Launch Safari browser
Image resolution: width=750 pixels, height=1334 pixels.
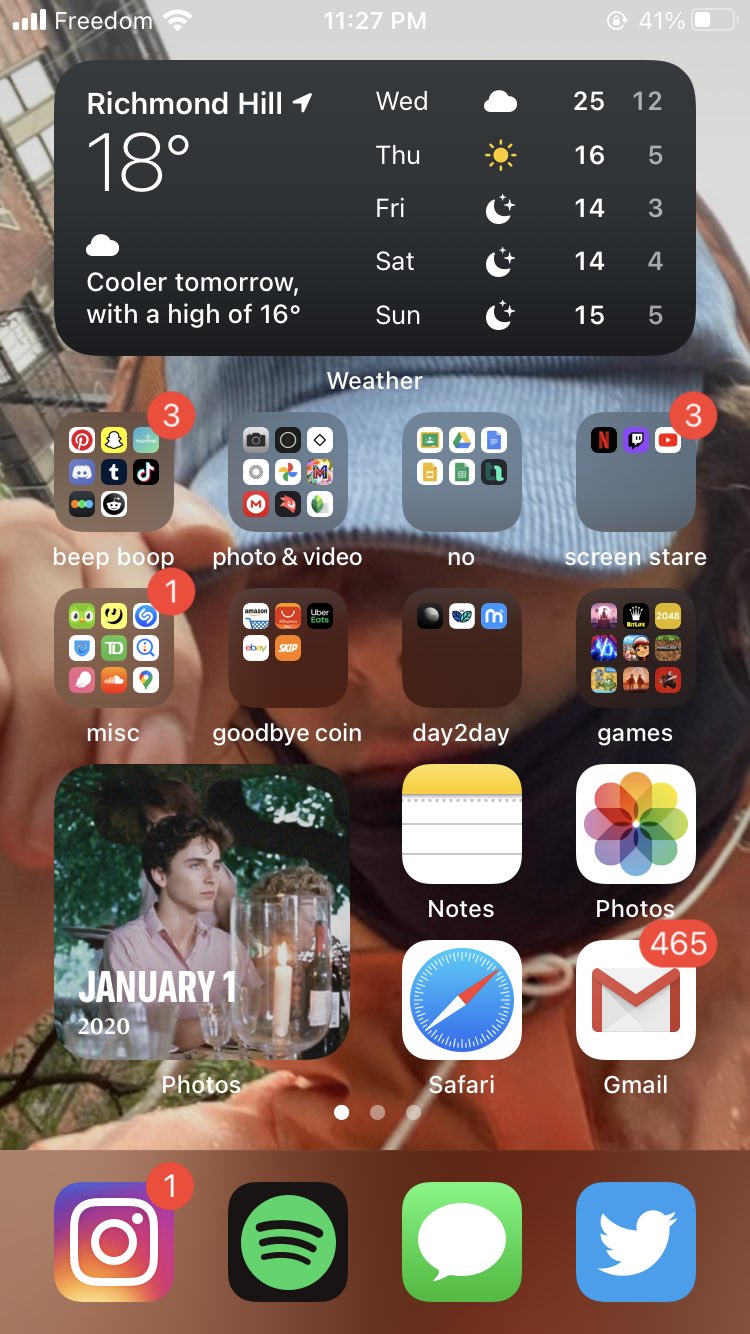click(462, 1000)
